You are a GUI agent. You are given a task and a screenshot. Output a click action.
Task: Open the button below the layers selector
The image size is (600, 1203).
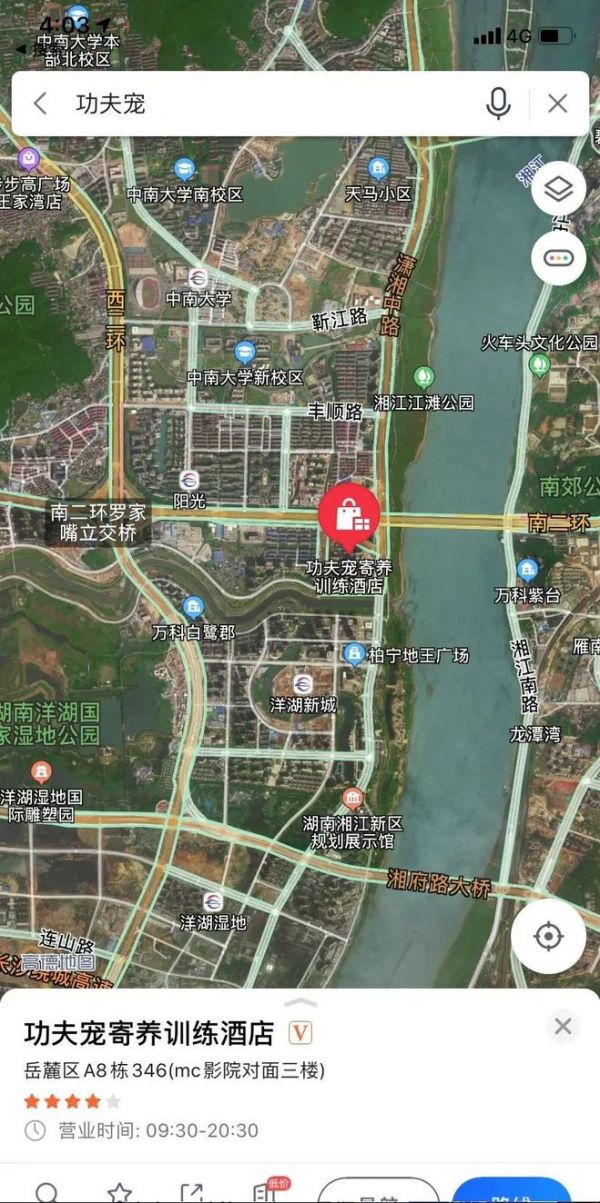(x=558, y=258)
